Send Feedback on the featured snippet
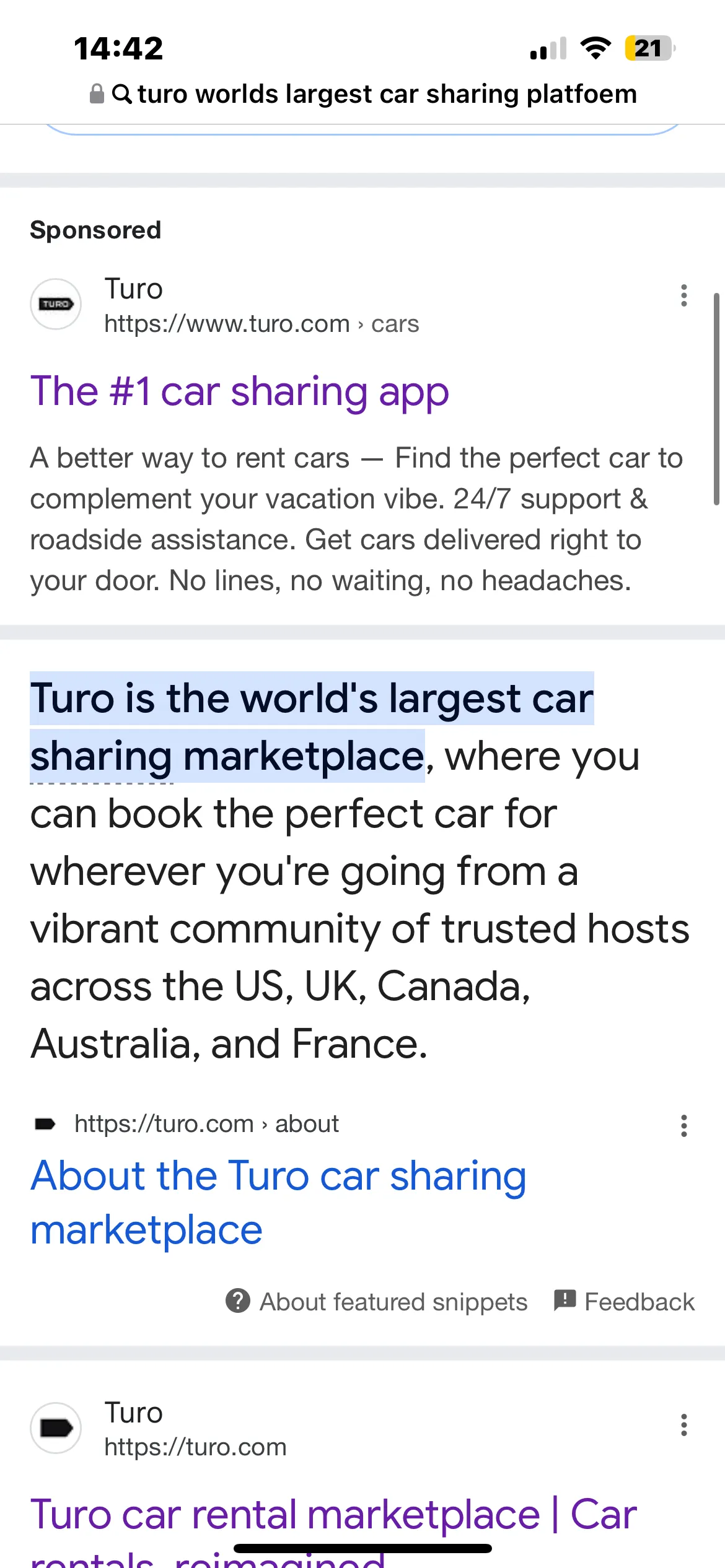The width and height of the screenshot is (725, 1568). tap(625, 1301)
